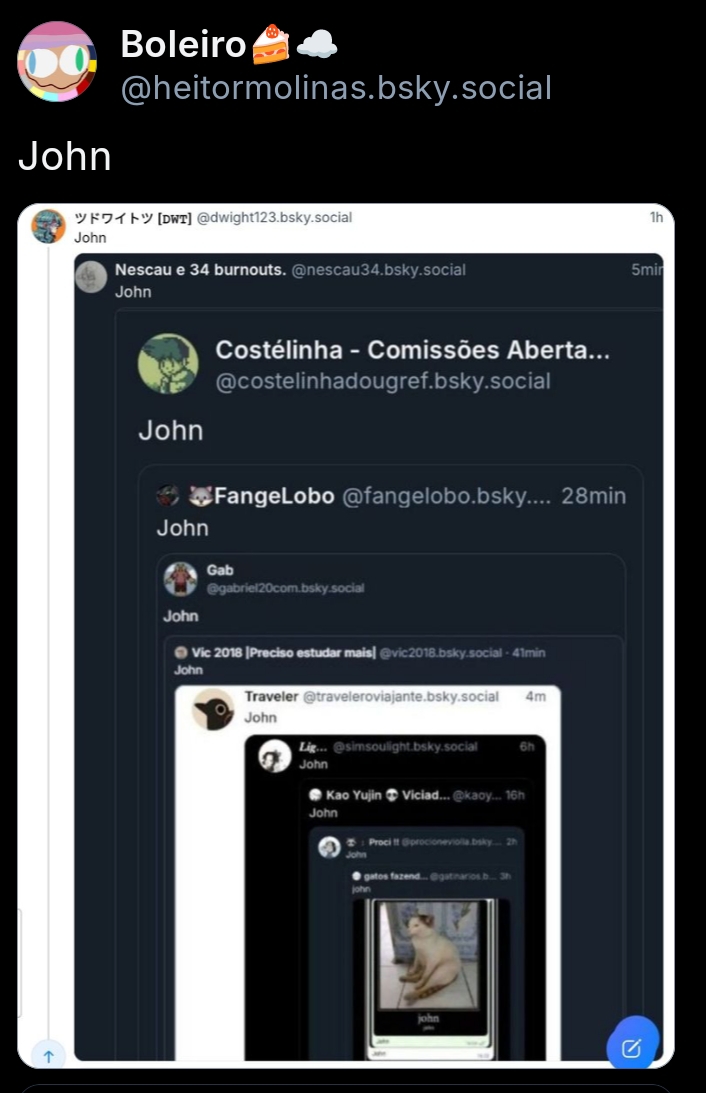Open the attached screenshot image in full view

[x=345, y=635]
